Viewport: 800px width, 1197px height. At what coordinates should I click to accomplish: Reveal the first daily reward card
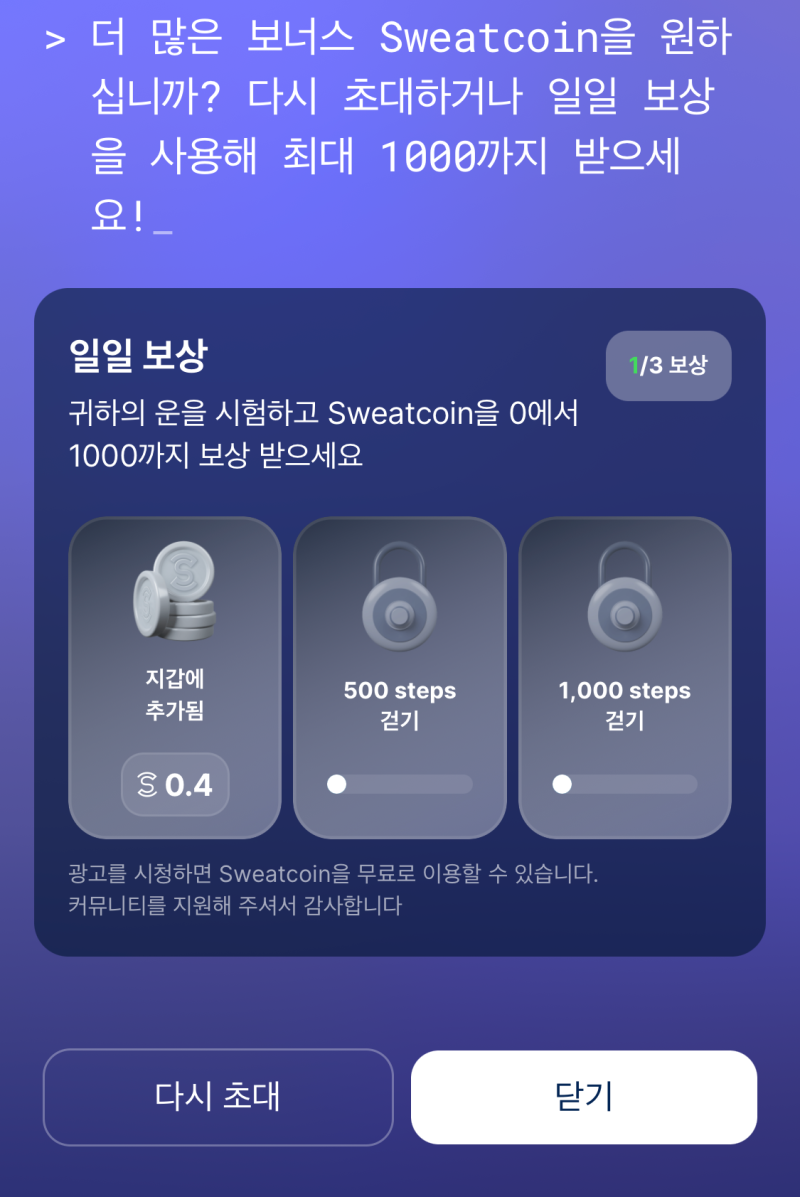(175, 678)
